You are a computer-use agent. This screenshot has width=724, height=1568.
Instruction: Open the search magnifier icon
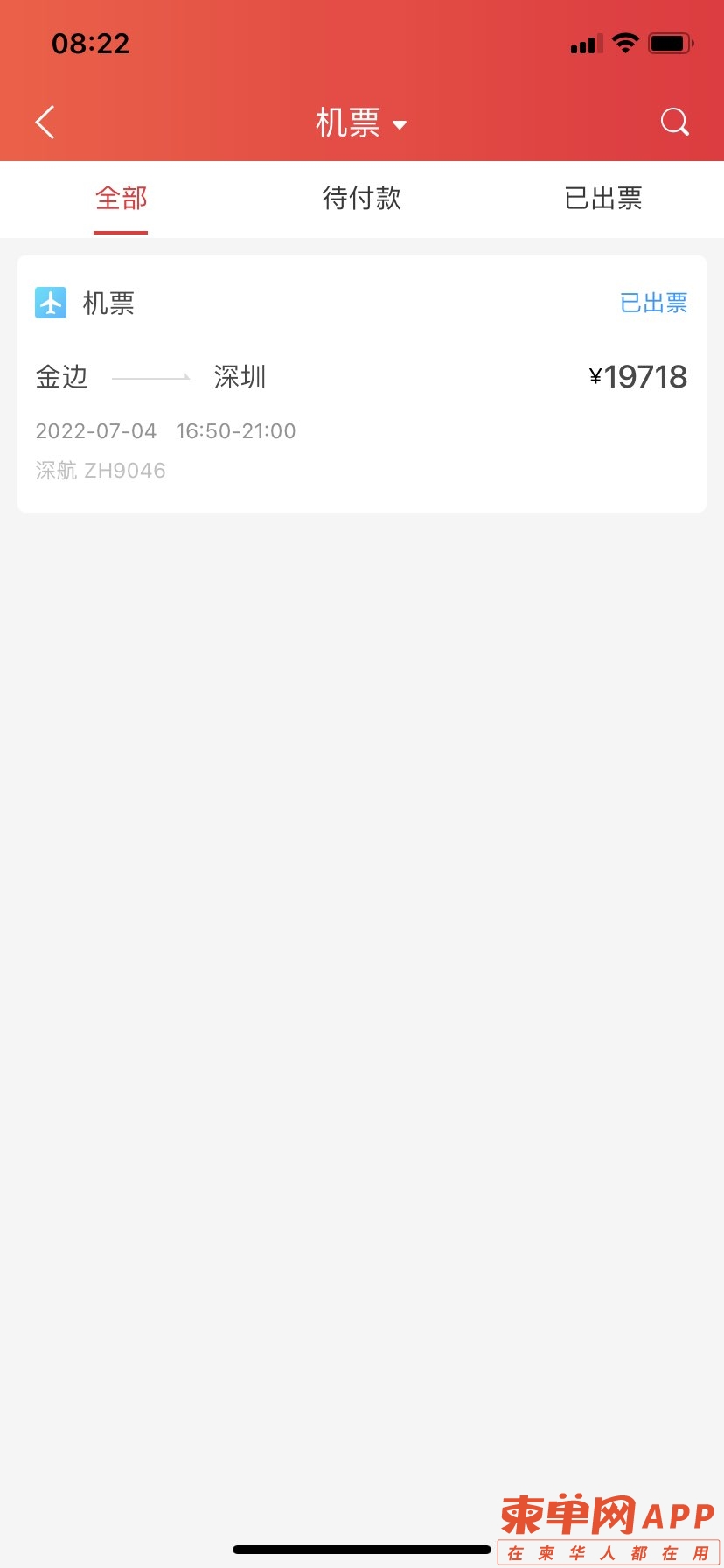tap(674, 122)
